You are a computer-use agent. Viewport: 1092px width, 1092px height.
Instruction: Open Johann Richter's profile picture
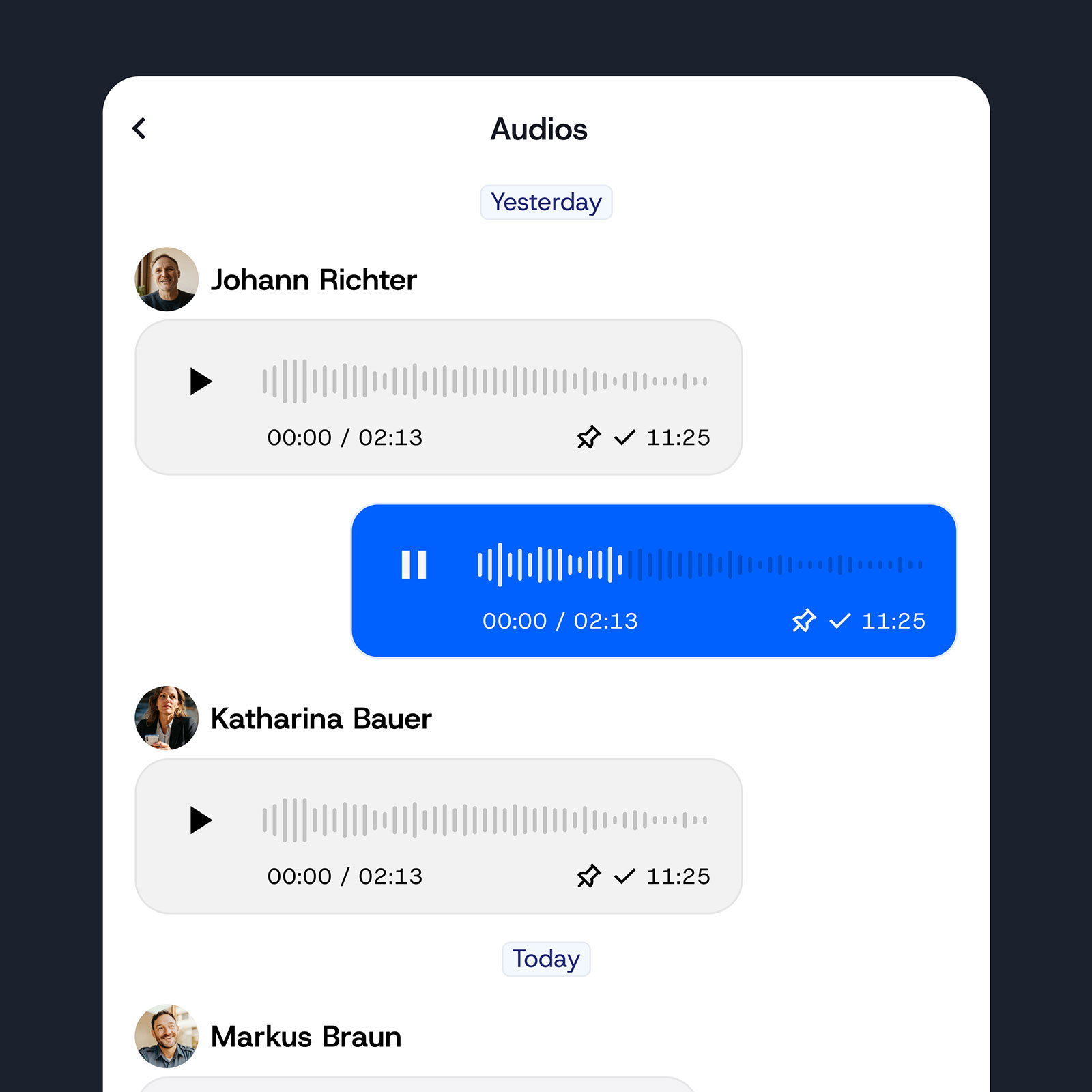(x=167, y=279)
